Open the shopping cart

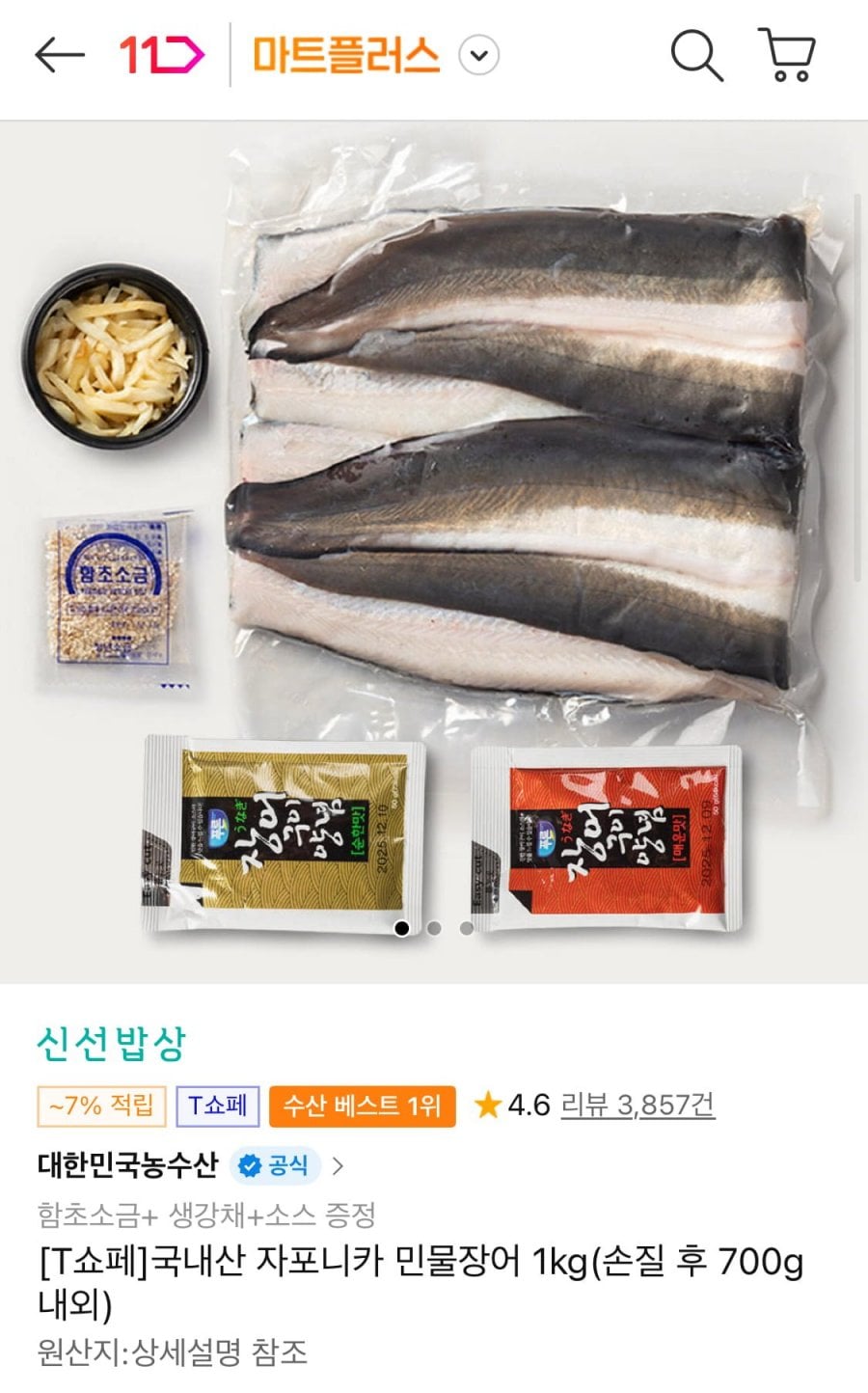788,55
